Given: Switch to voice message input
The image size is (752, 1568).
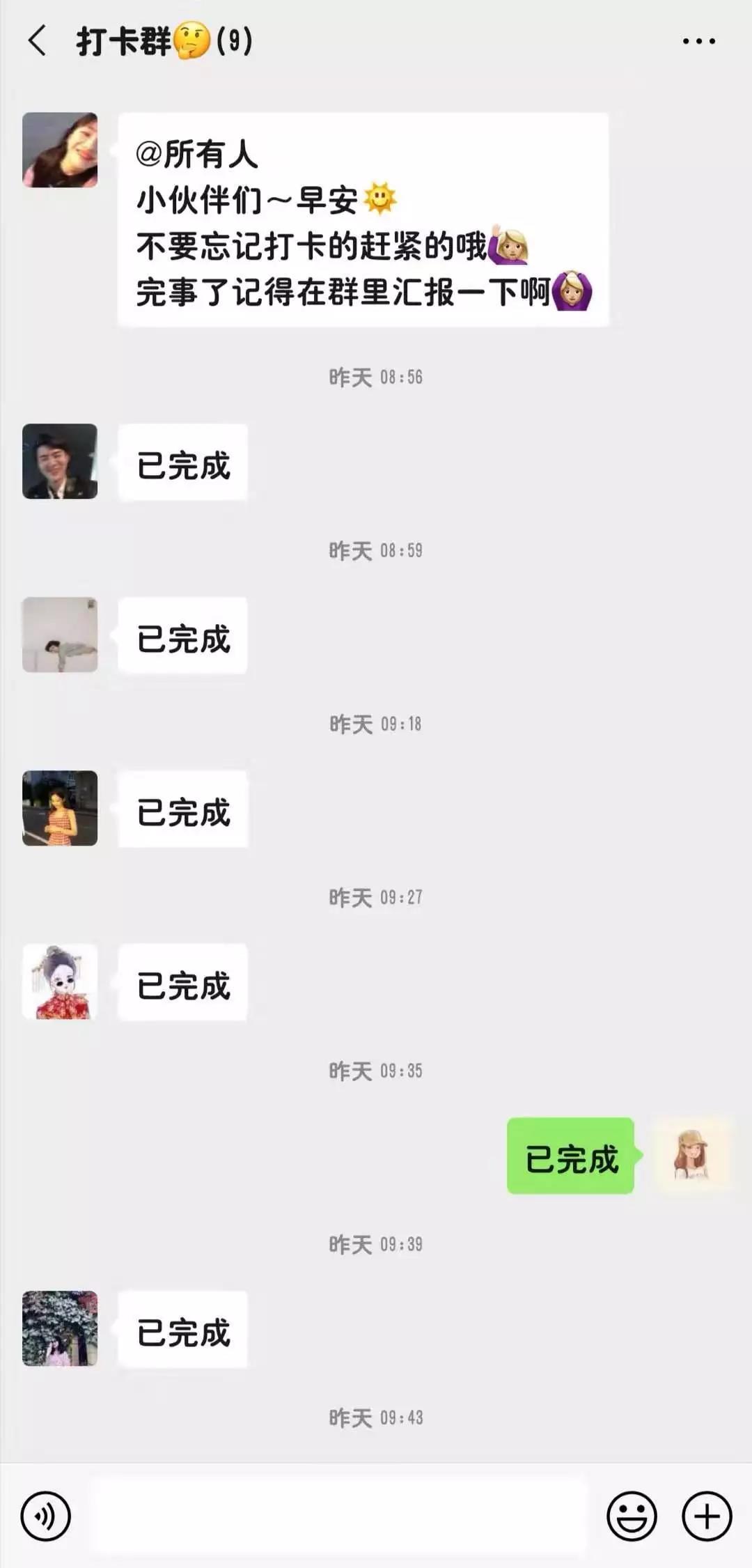Looking at the screenshot, I should click(46, 1516).
